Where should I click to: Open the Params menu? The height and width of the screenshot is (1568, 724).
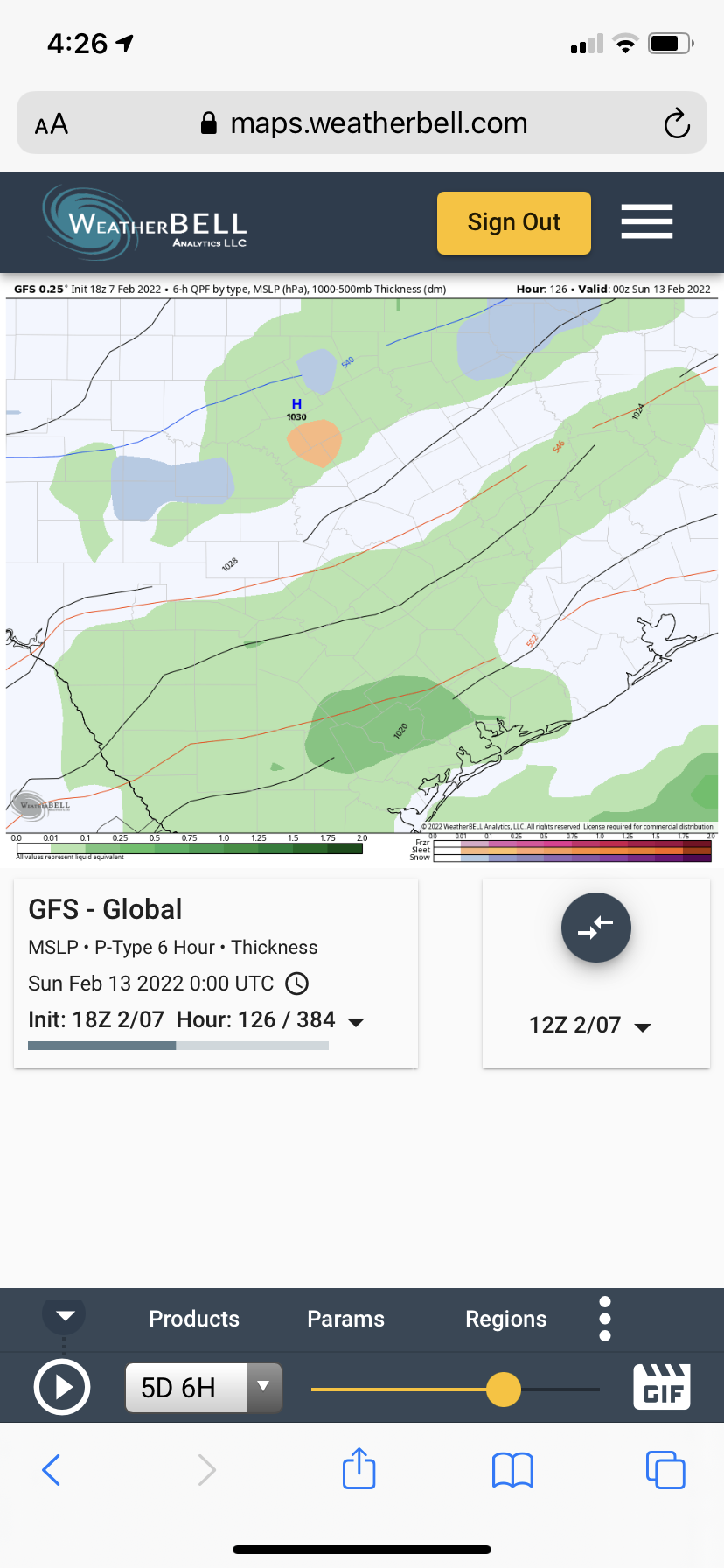click(x=345, y=1319)
